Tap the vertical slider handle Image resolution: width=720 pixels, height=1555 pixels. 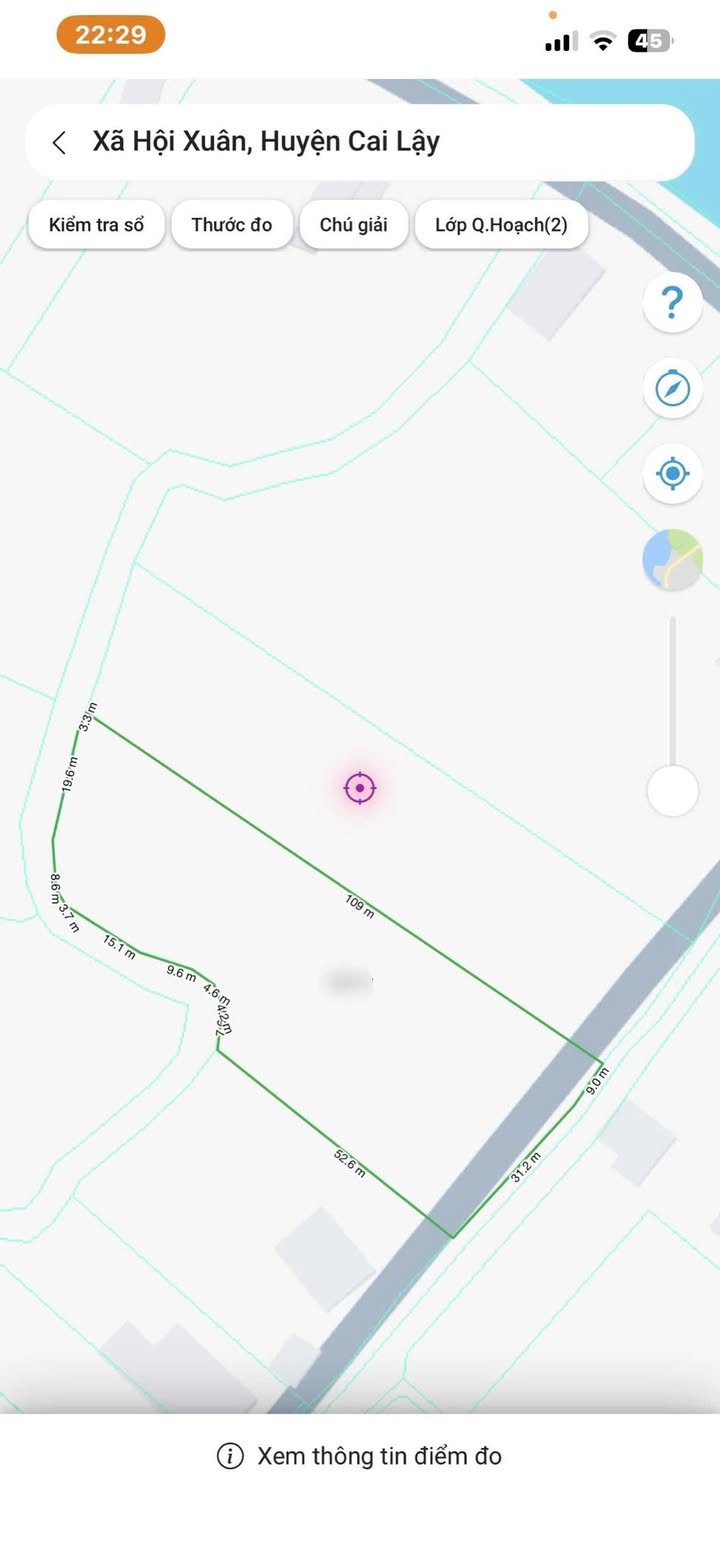point(672,791)
